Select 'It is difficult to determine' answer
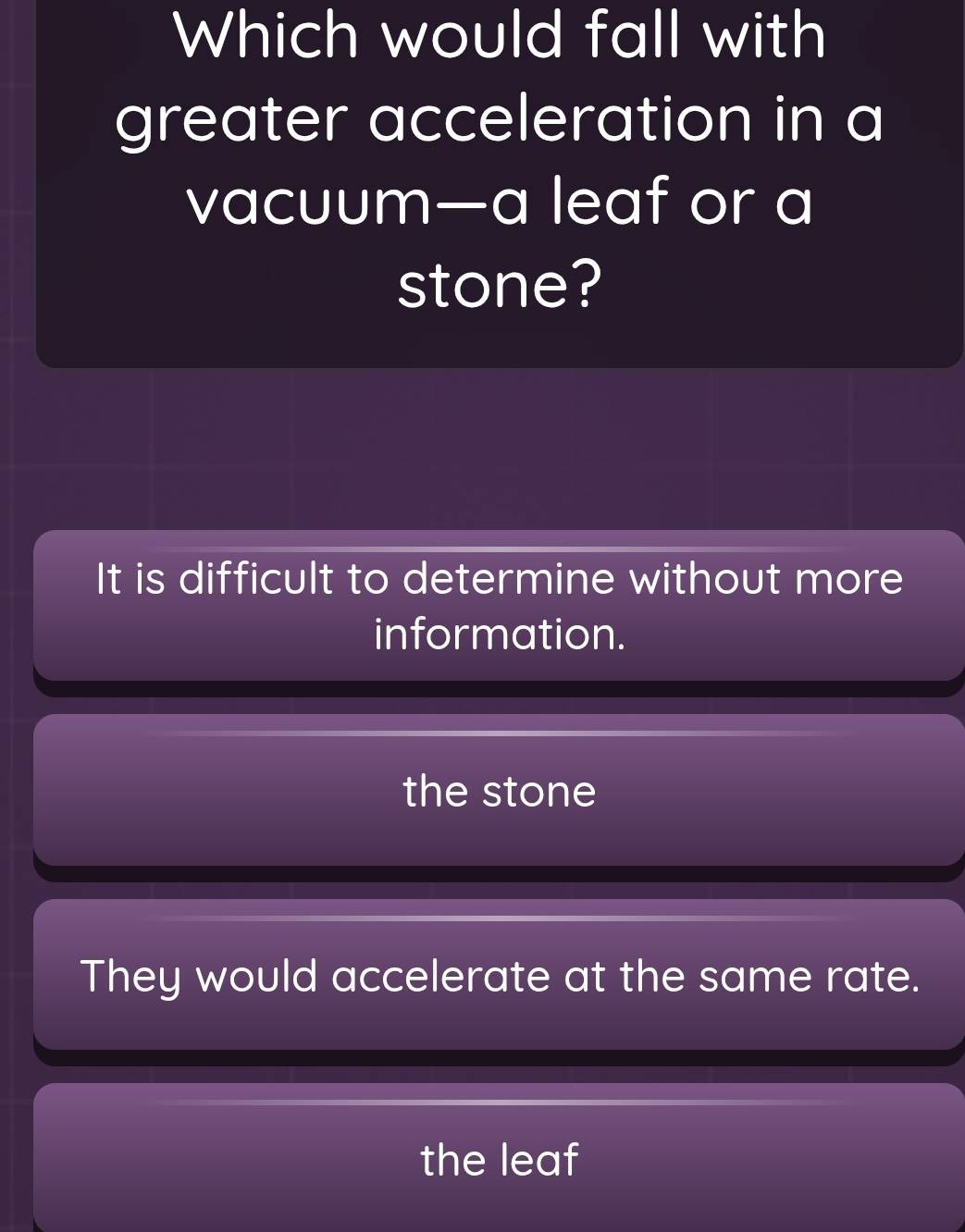The height and width of the screenshot is (1232, 965). click(500, 606)
